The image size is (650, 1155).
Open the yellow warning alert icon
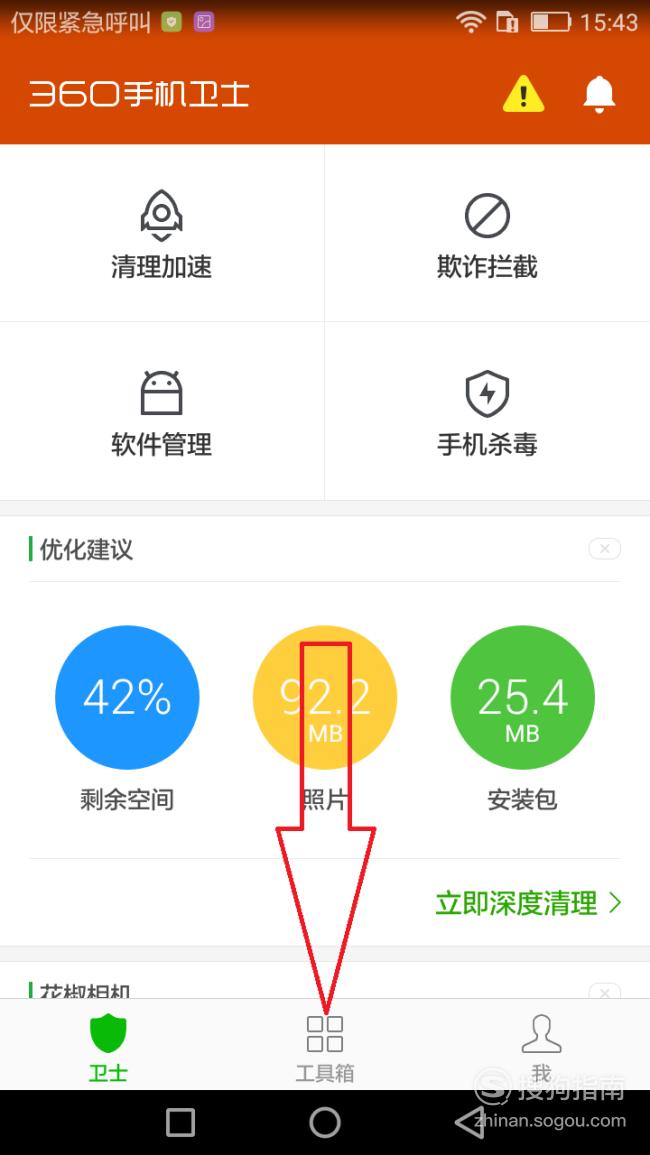[523, 94]
